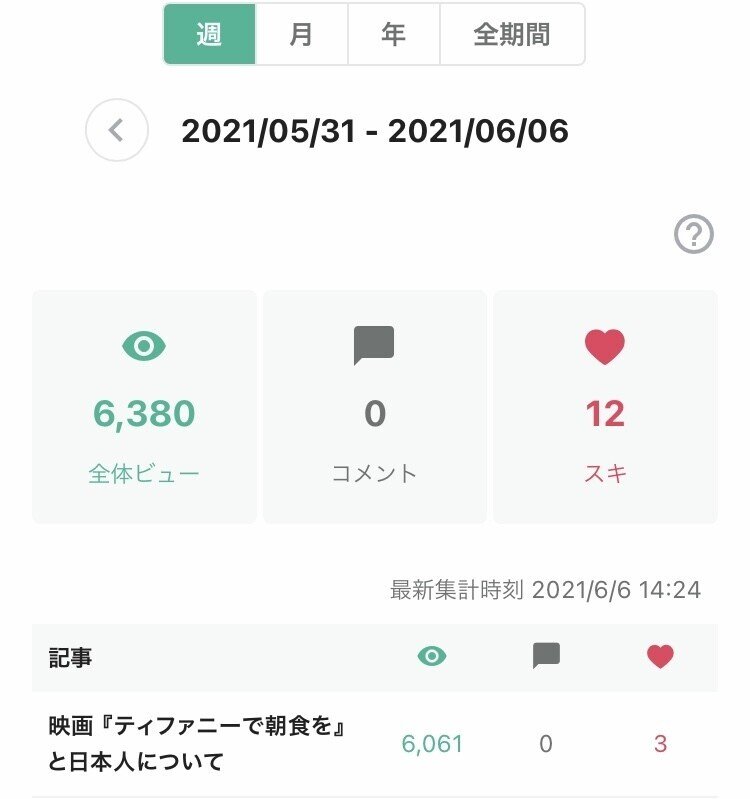Open article 映画『ティファニーで朝食を』と日本人について
This screenshot has height=799, width=750.
(198, 743)
